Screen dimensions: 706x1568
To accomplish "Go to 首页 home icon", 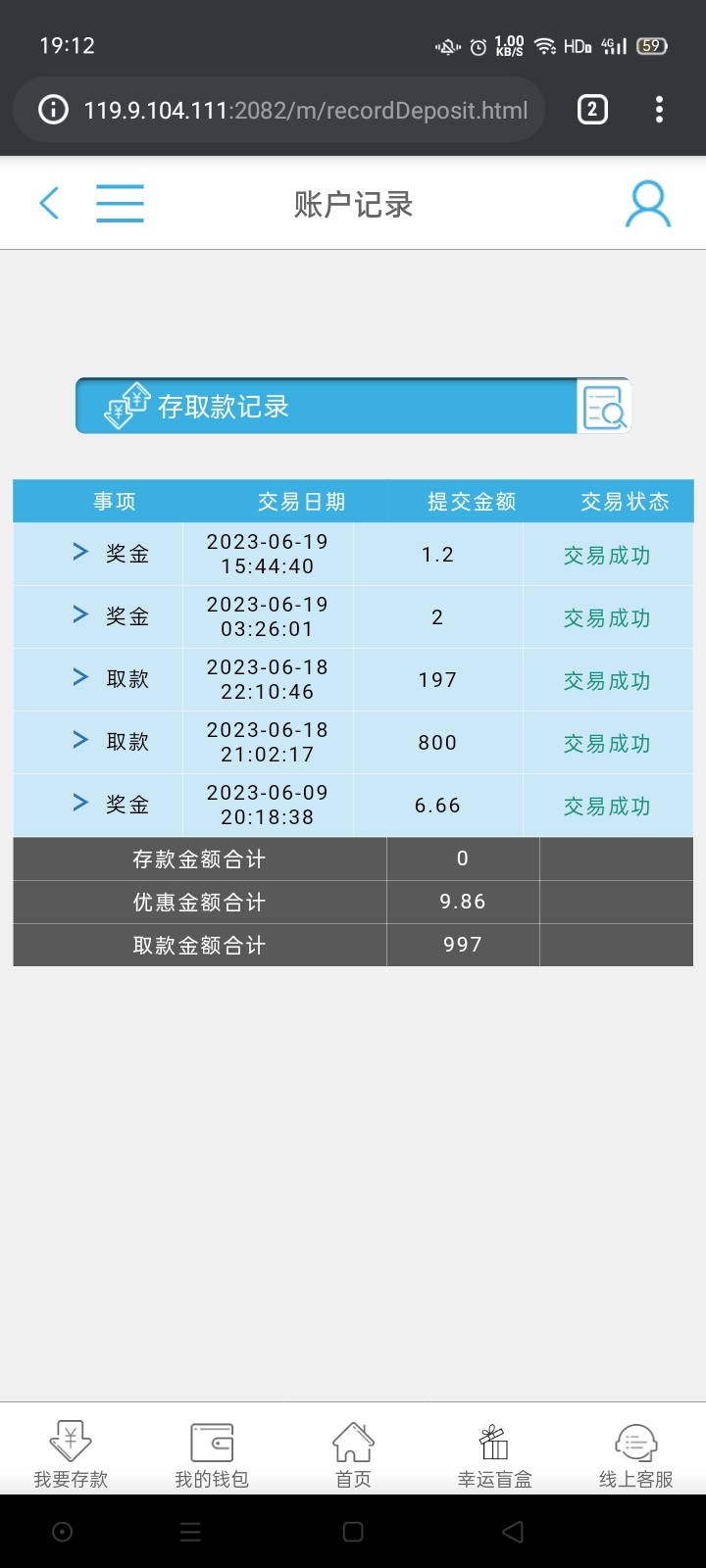I will [353, 1450].
